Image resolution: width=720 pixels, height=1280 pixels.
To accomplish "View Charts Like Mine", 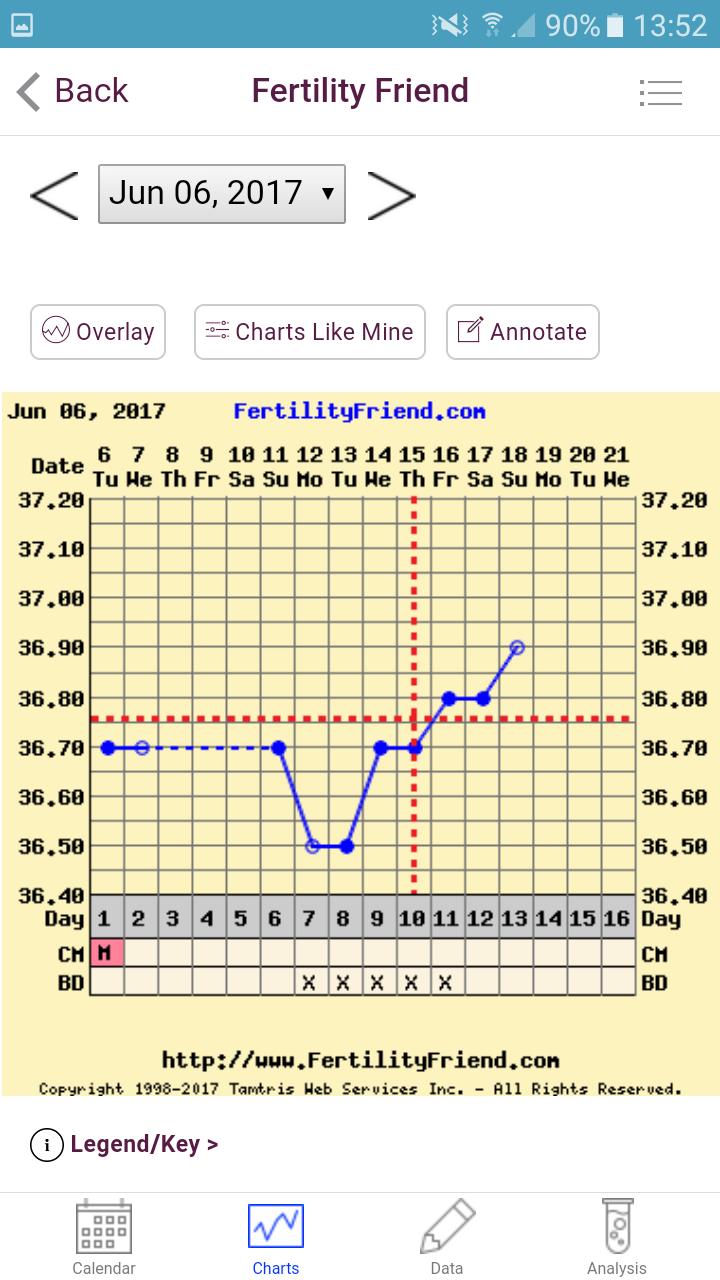I will pos(309,332).
